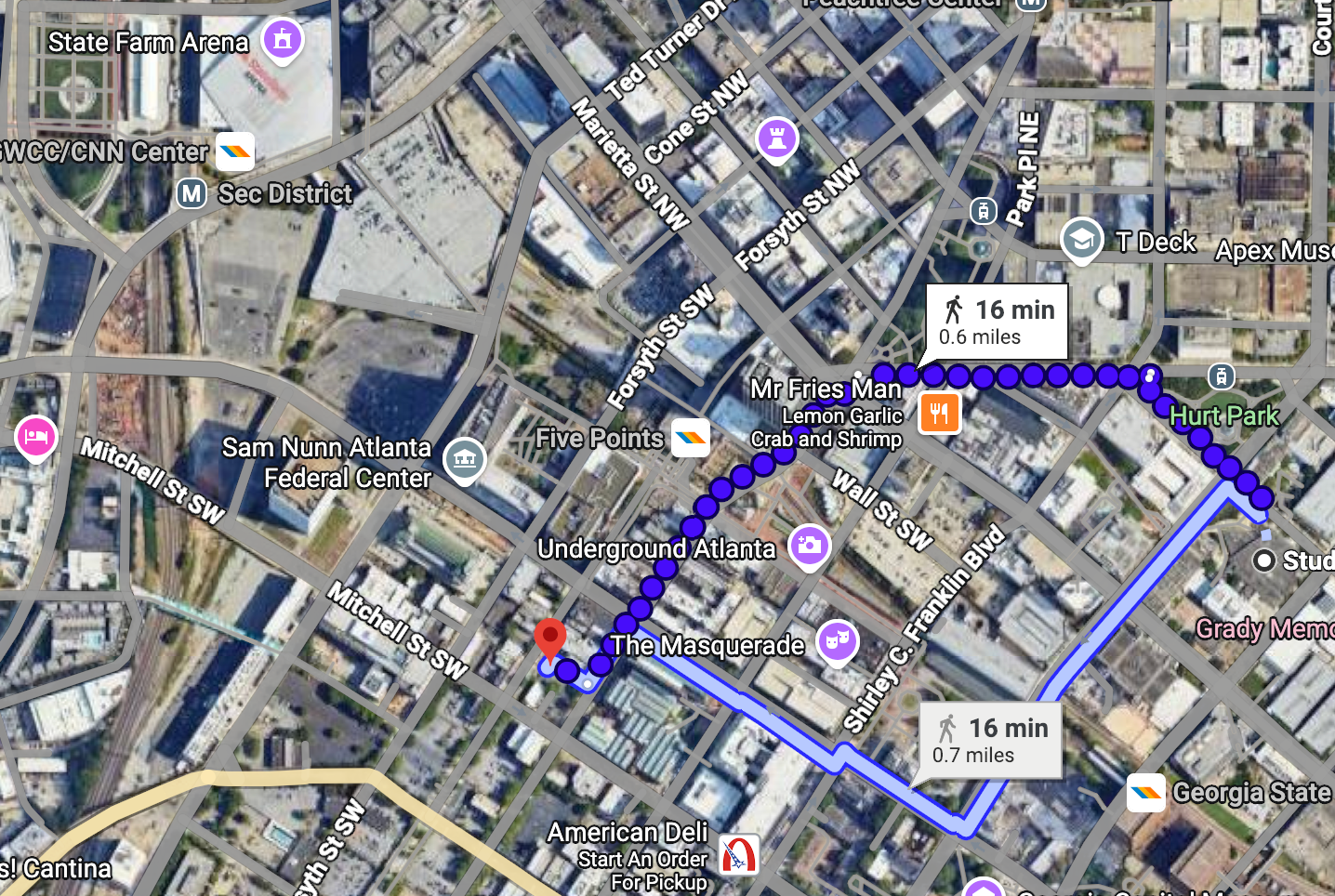1335x896 pixels.
Task: Open the American Deli marker
Action: tap(739, 855)
